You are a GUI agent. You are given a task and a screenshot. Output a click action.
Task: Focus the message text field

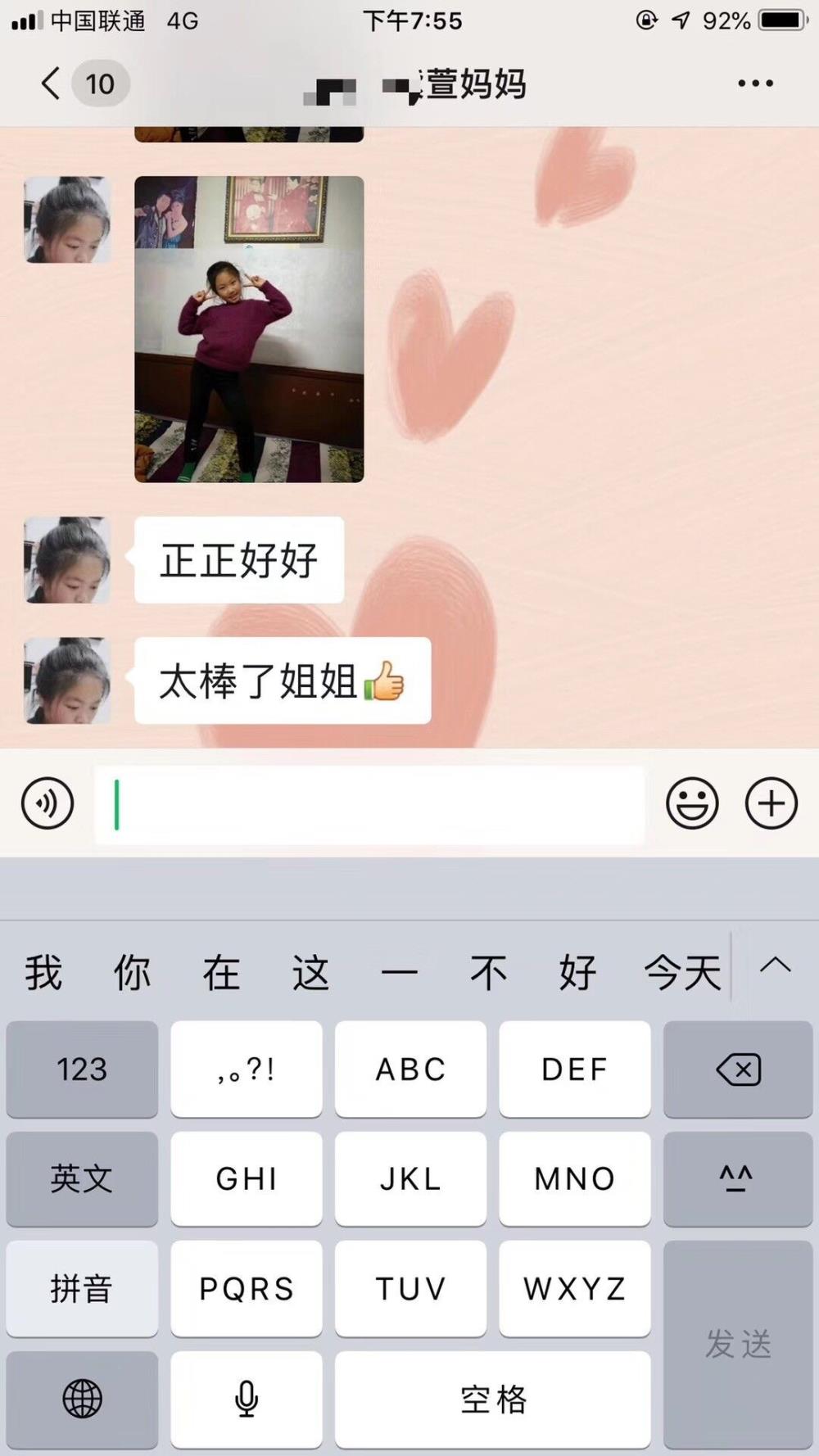369,804
